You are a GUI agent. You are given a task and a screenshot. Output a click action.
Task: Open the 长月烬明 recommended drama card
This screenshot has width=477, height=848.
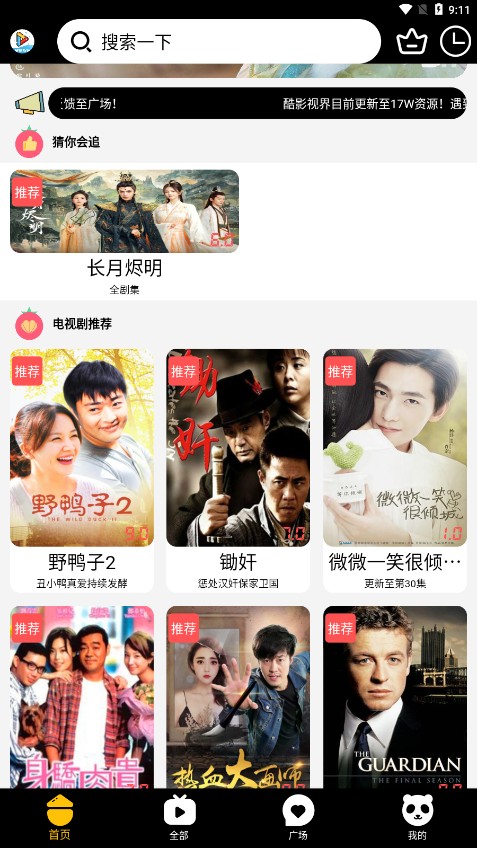124,234
